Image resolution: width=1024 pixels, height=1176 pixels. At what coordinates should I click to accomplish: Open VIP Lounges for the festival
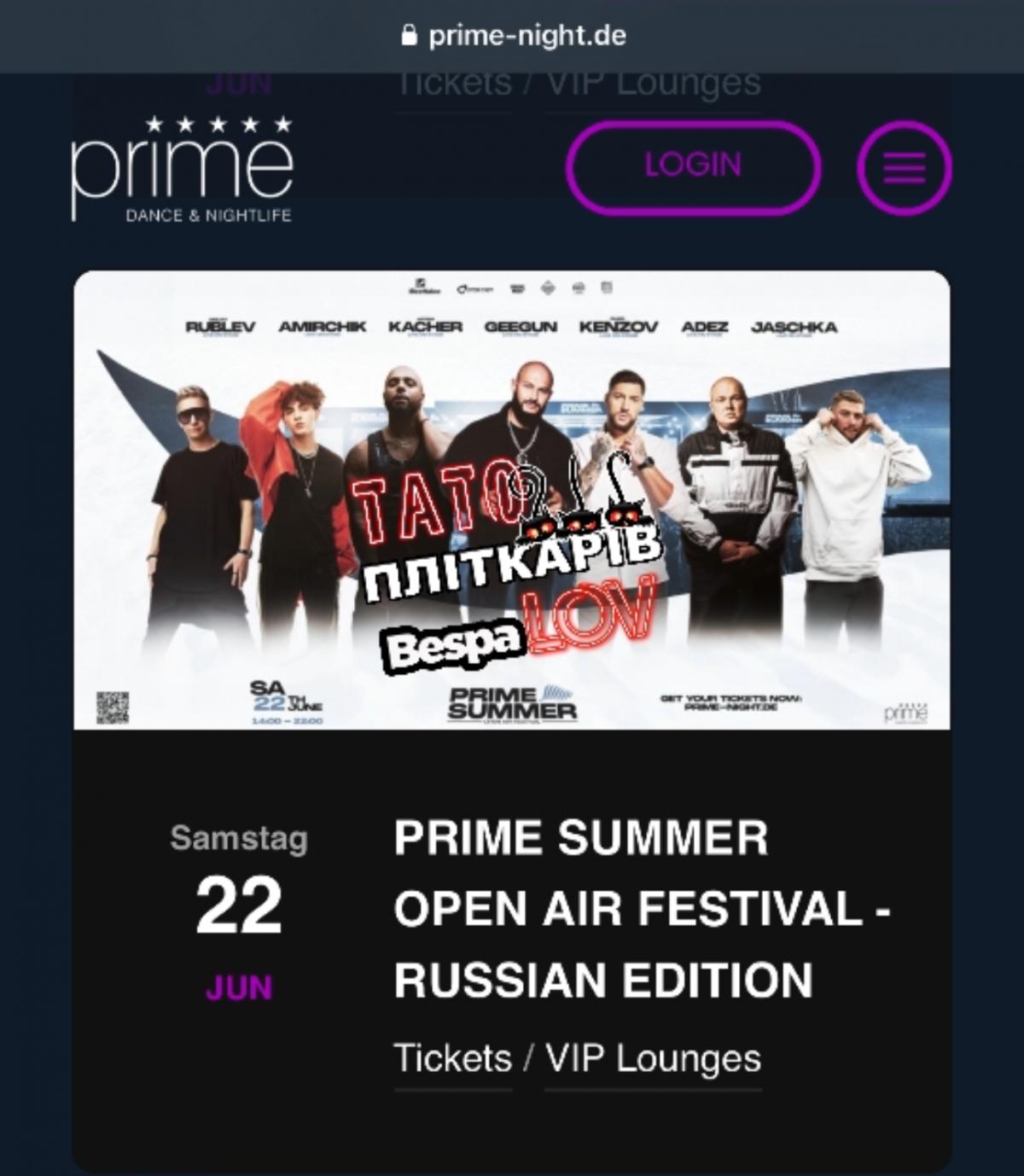[653, 1059]
